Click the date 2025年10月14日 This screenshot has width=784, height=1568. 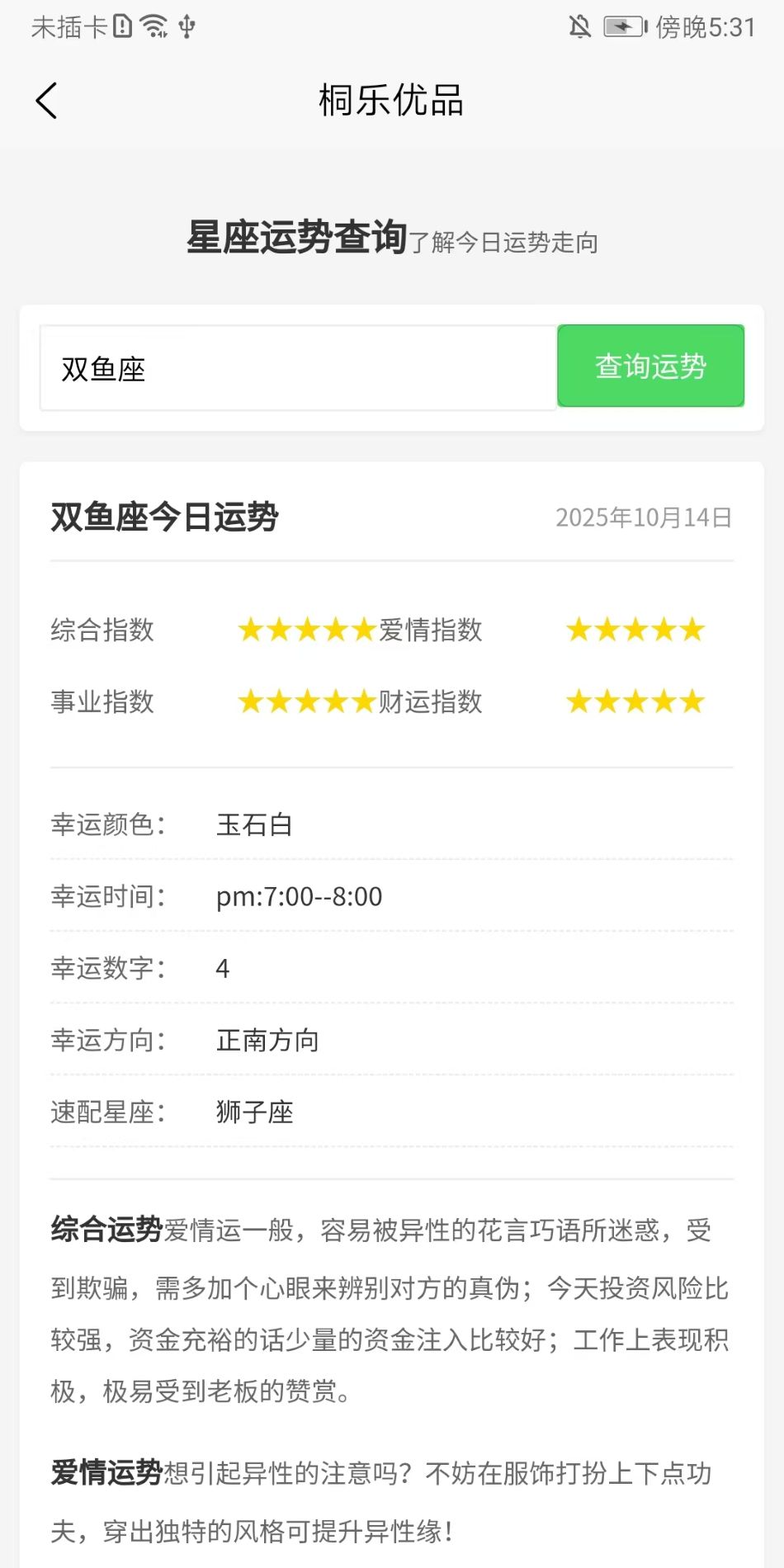[x=644, y=518]
